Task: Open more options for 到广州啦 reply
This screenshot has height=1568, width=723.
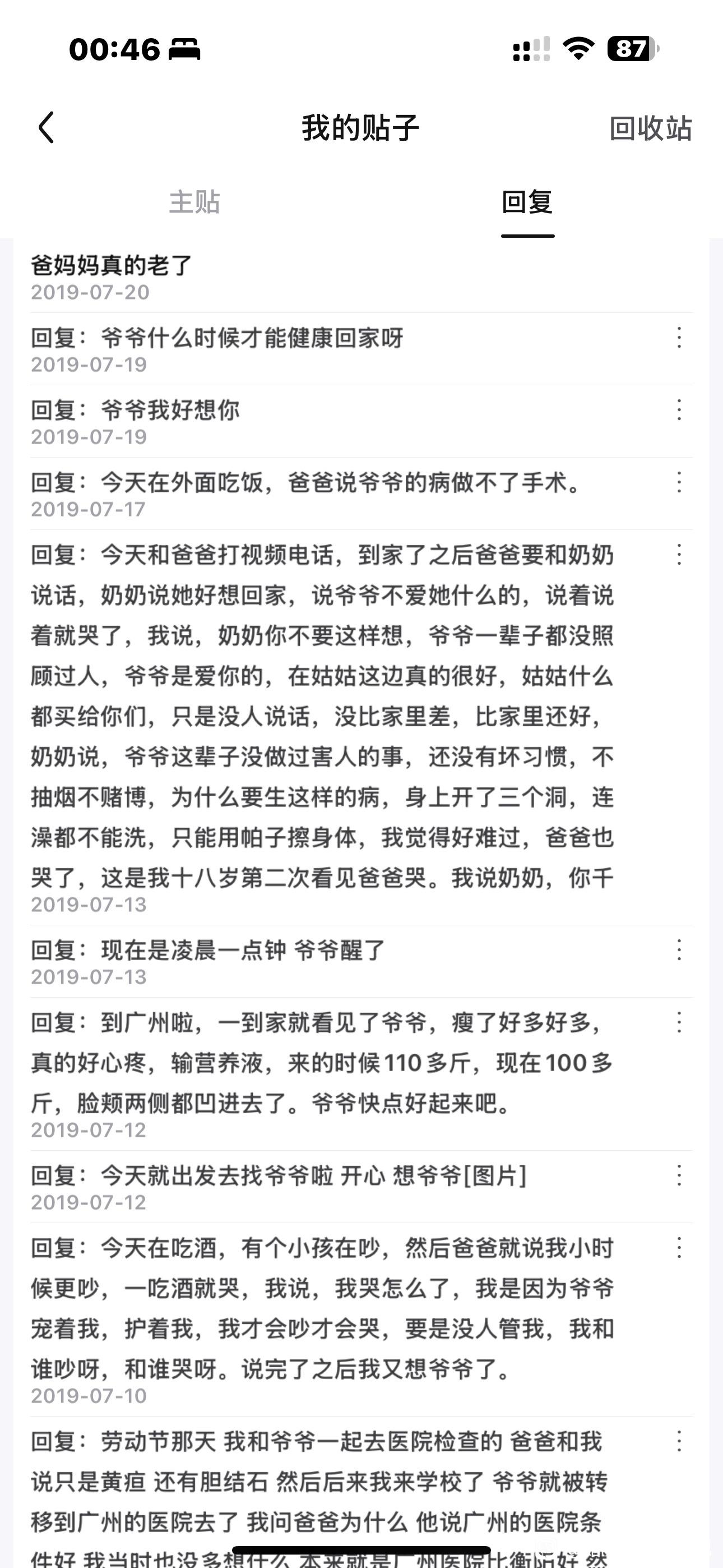Action: [679, 1022]
